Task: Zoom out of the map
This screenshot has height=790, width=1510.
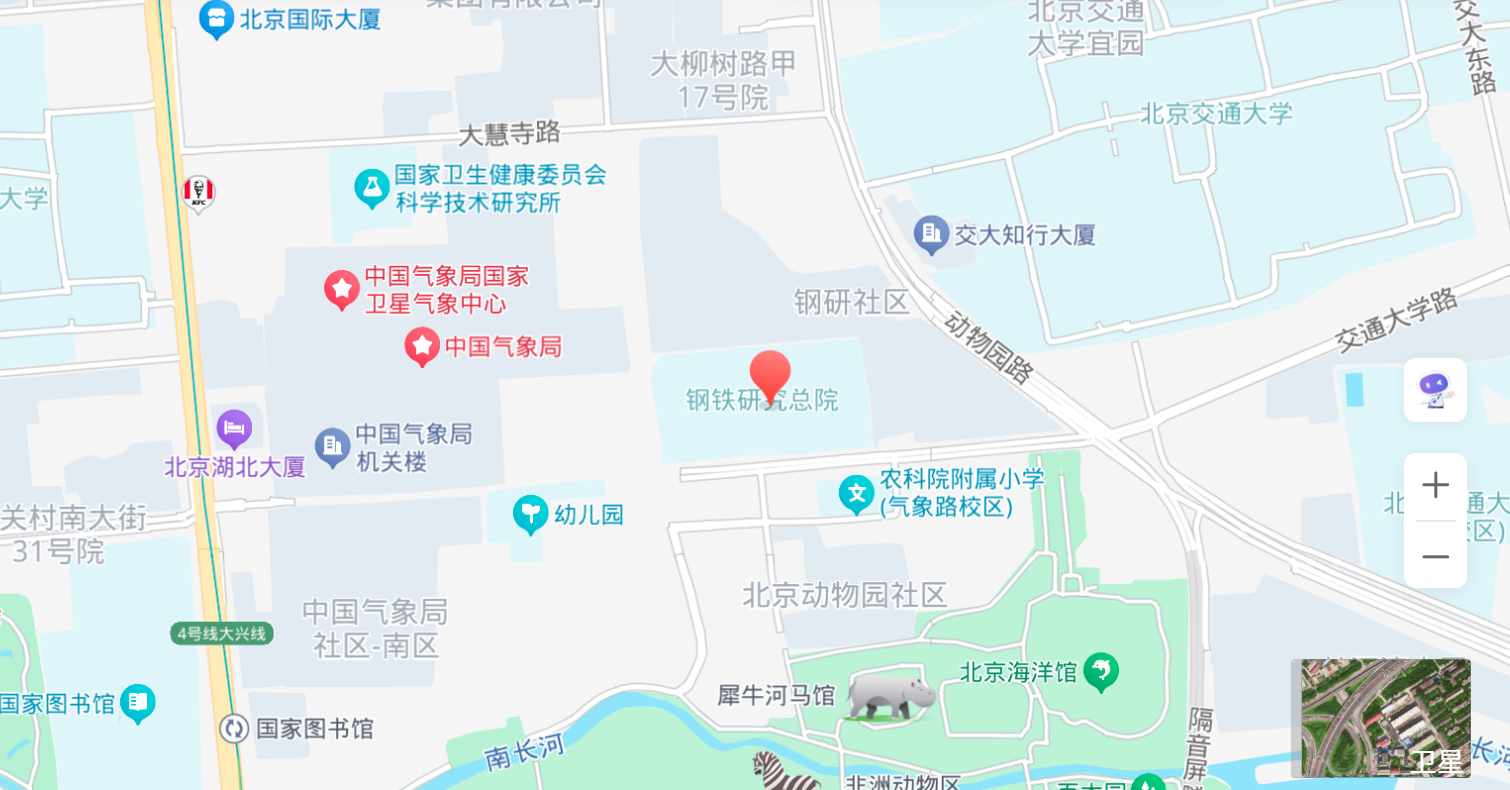Action: [x=1435, y=556]
